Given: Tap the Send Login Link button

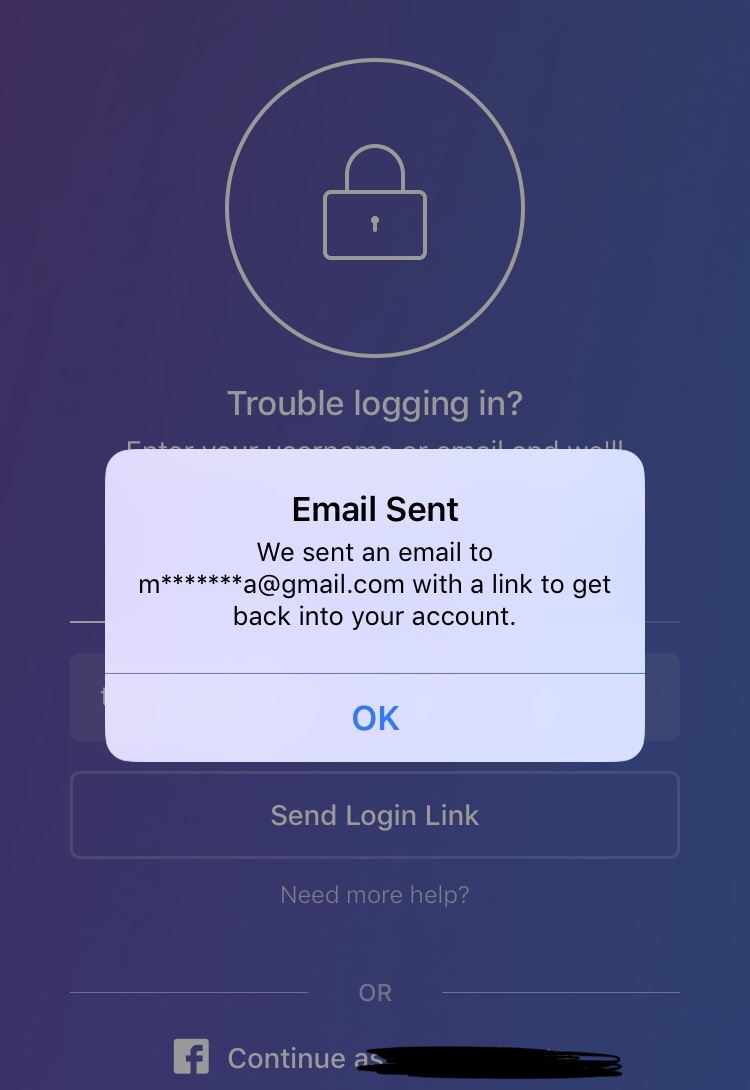Looking at the screenshot, I should [375, 815].
